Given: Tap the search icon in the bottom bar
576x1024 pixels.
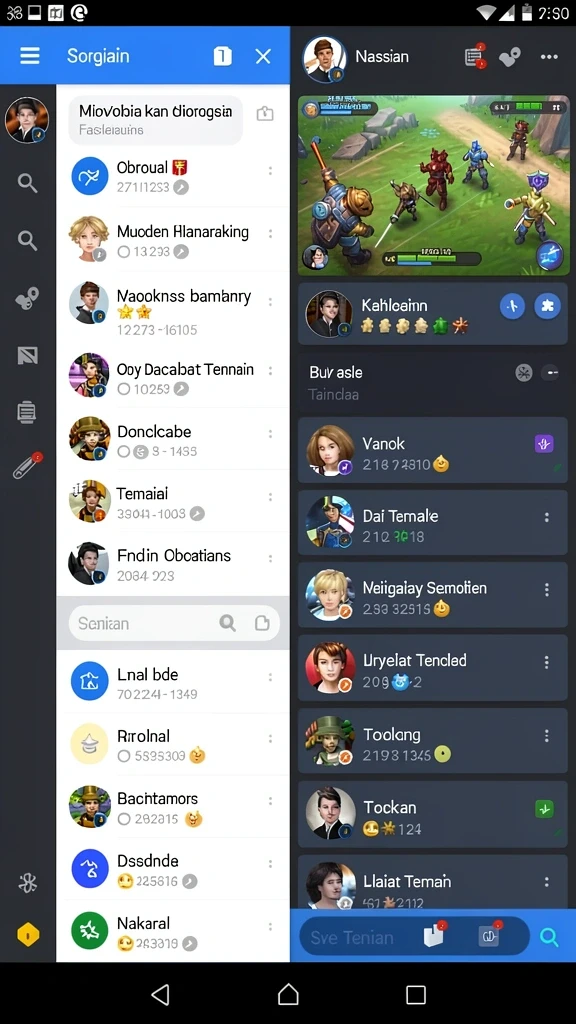Looking at the screenshot, I should point(549,938).
